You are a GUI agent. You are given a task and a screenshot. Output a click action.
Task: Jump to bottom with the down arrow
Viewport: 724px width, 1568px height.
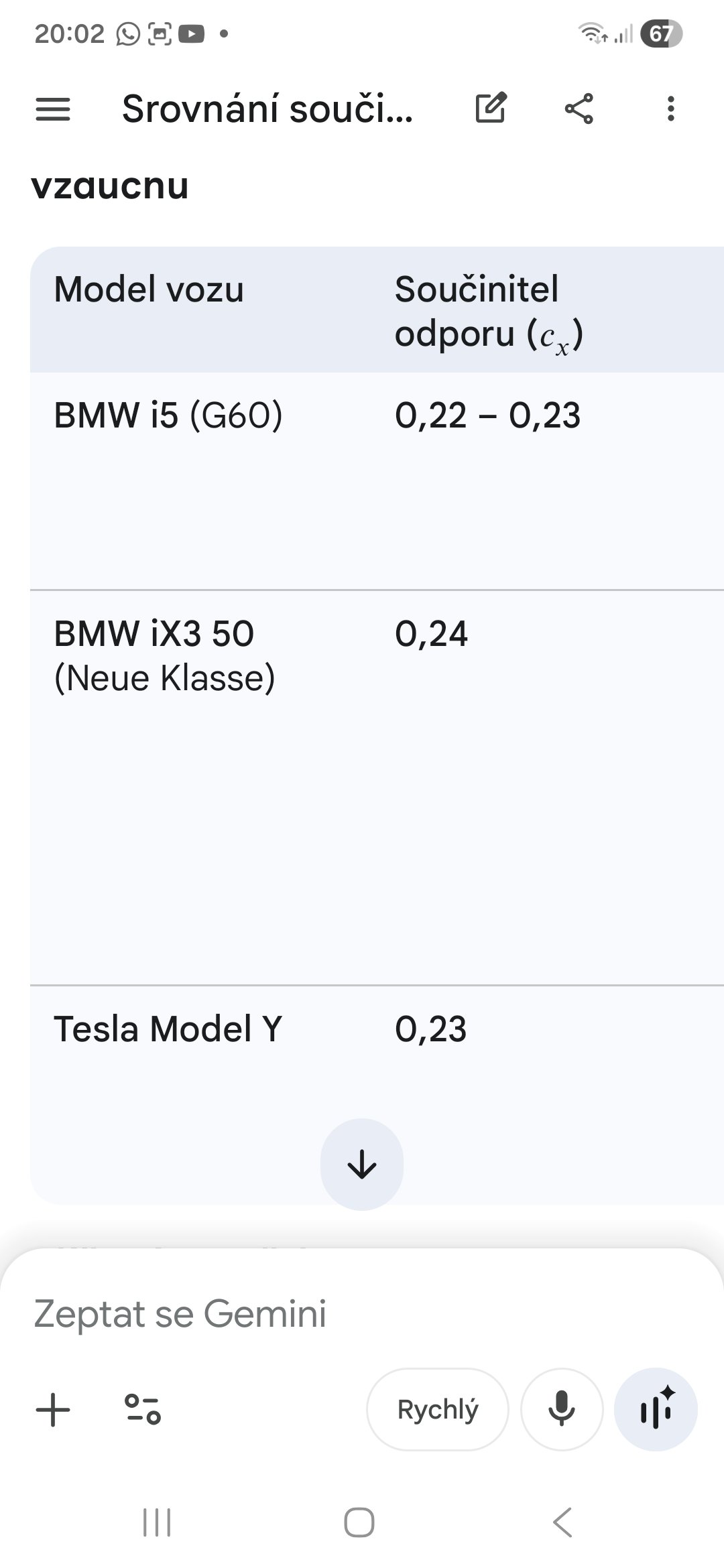tap(362, 1164)
